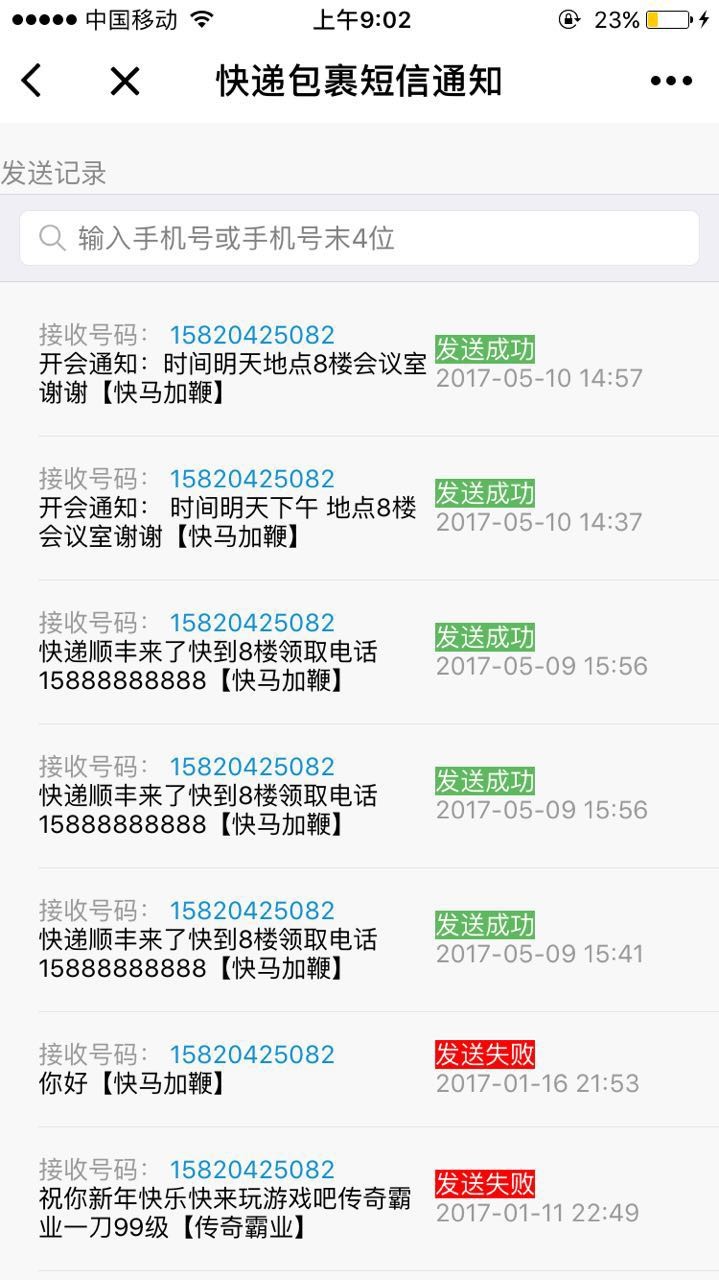The width and height of the screenshot is (719, 1280).
Task: Open the record sent 2017-05-10 14:37
Action: 378,508
